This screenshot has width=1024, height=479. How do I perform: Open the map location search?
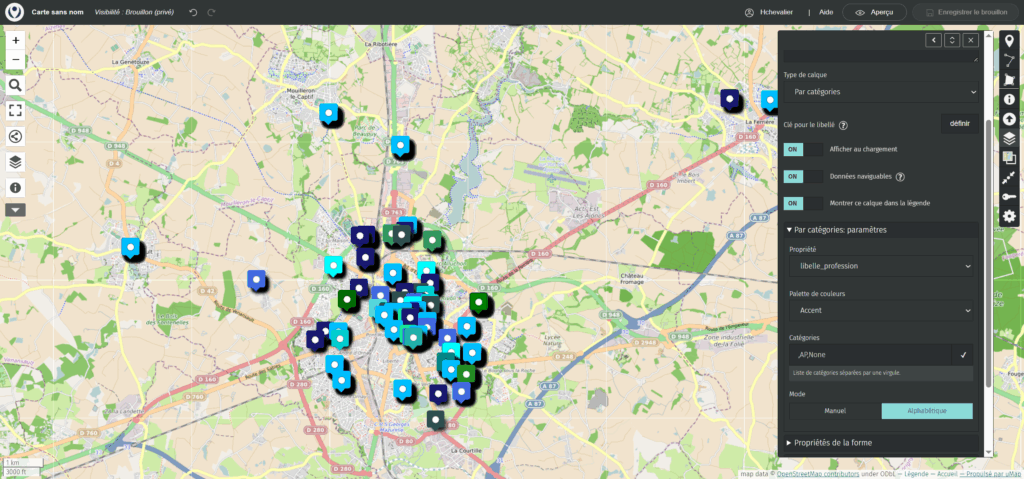(x=16, y=86)
